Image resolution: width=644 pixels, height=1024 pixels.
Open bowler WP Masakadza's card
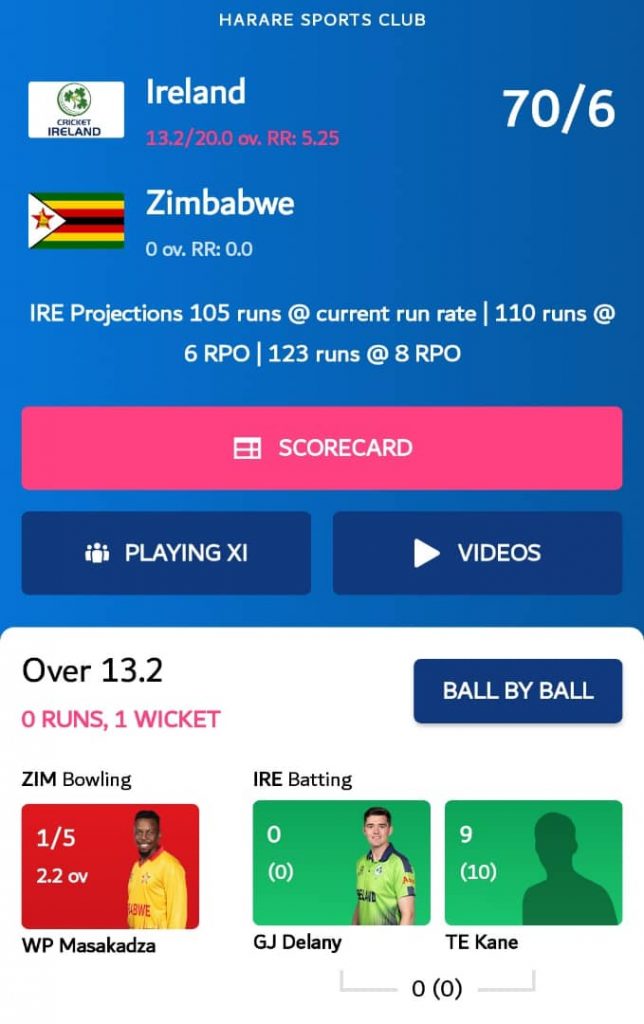(x=110, y=866)
